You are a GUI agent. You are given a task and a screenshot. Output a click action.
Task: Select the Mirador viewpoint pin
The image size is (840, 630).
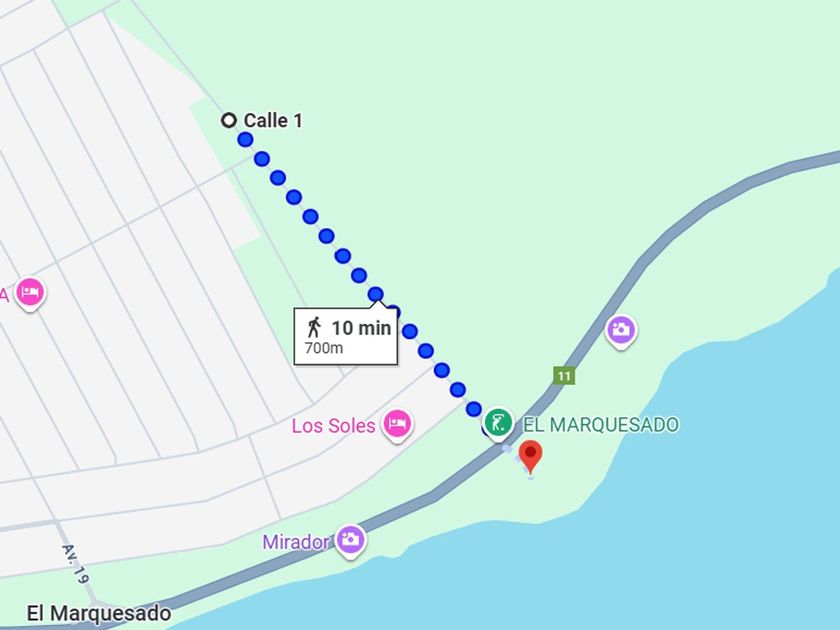350,540
